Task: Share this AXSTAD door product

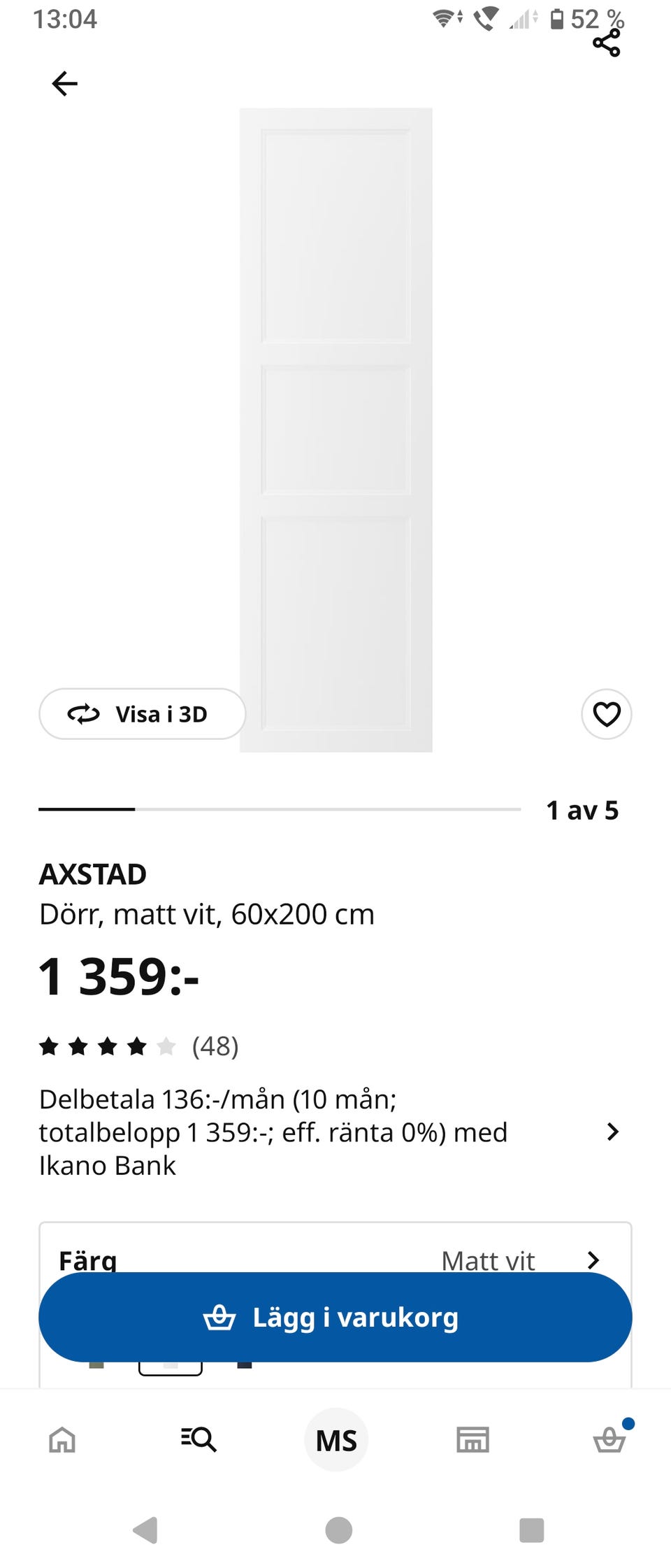Action: click(606, 43)
